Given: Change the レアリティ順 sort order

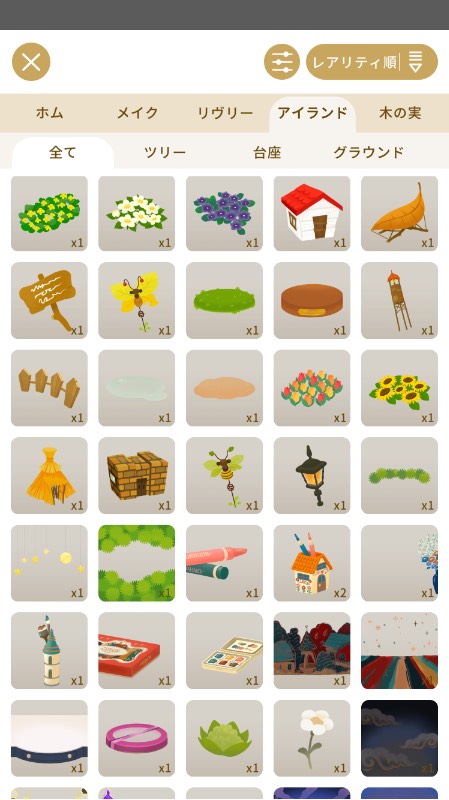Looking at the screenshot, I should pyautogui.click(x=372, y=62).
